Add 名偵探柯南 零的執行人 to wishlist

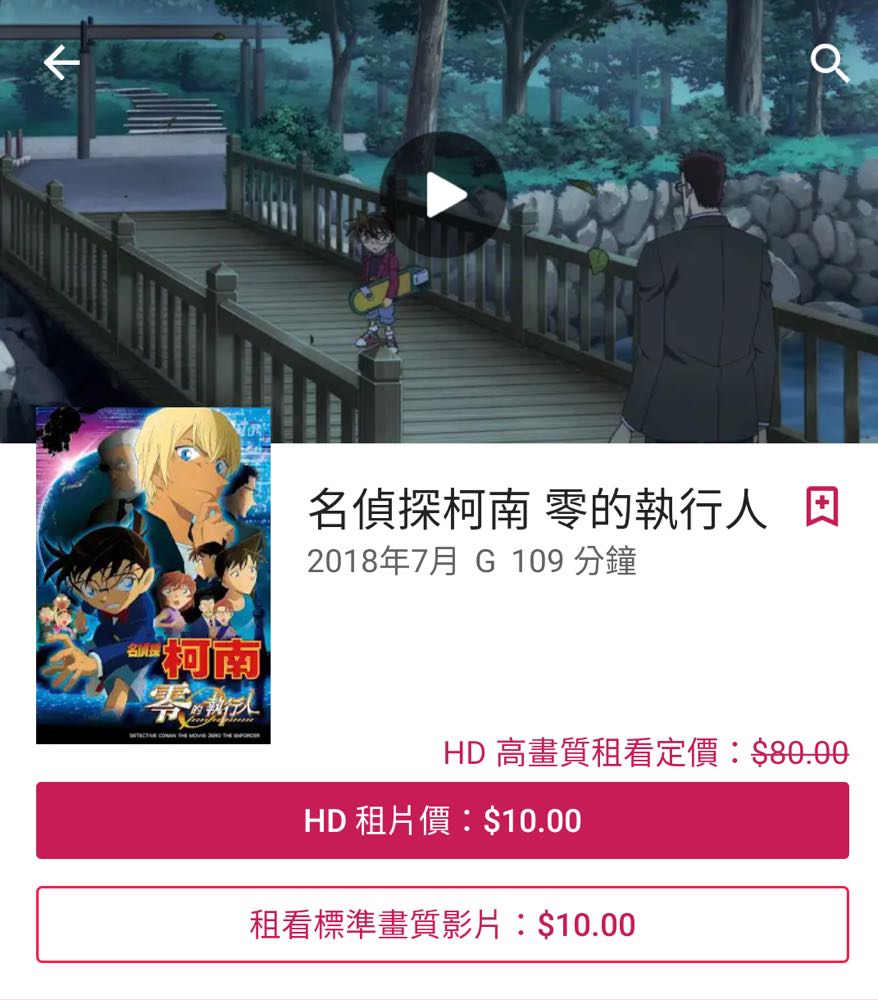[821, 508]
